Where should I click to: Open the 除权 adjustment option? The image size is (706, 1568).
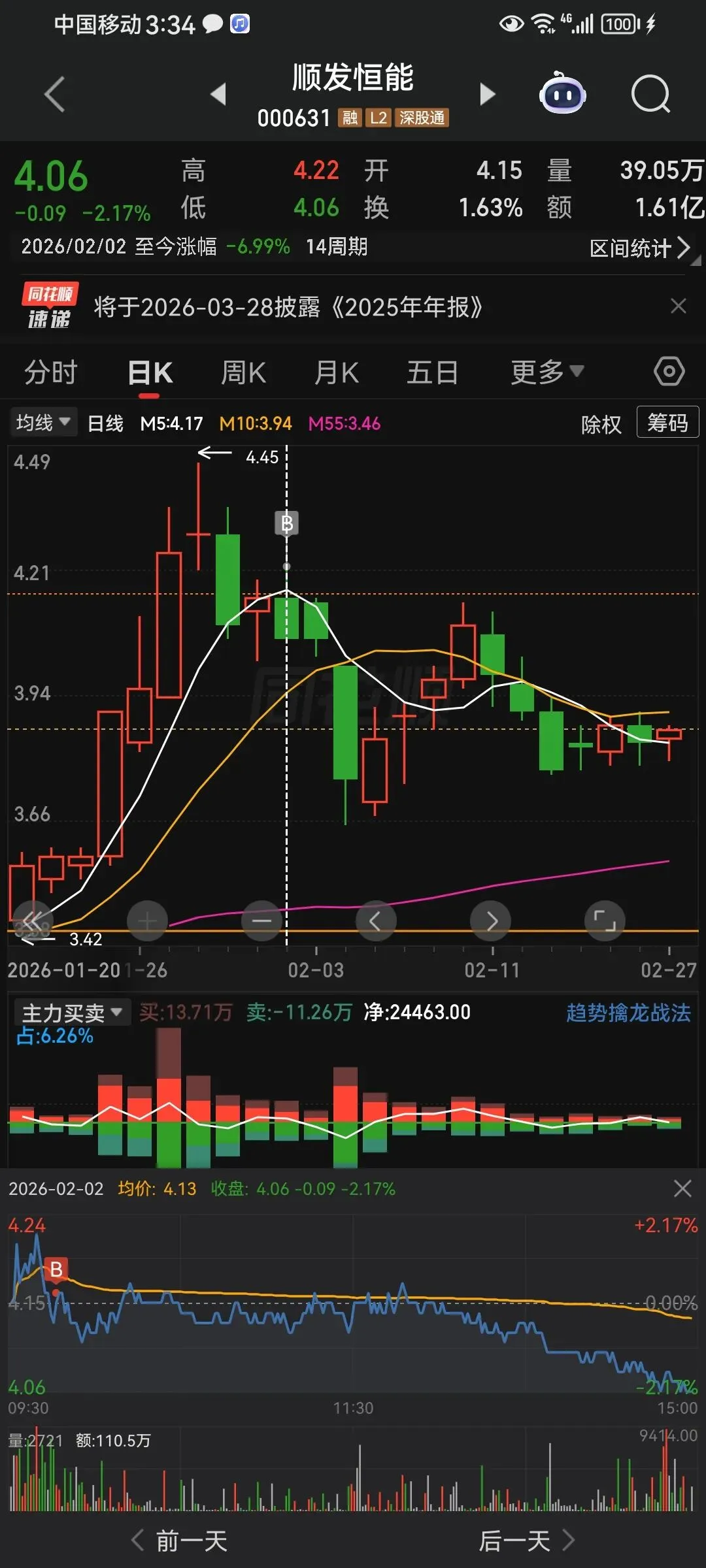pos(601,424)
